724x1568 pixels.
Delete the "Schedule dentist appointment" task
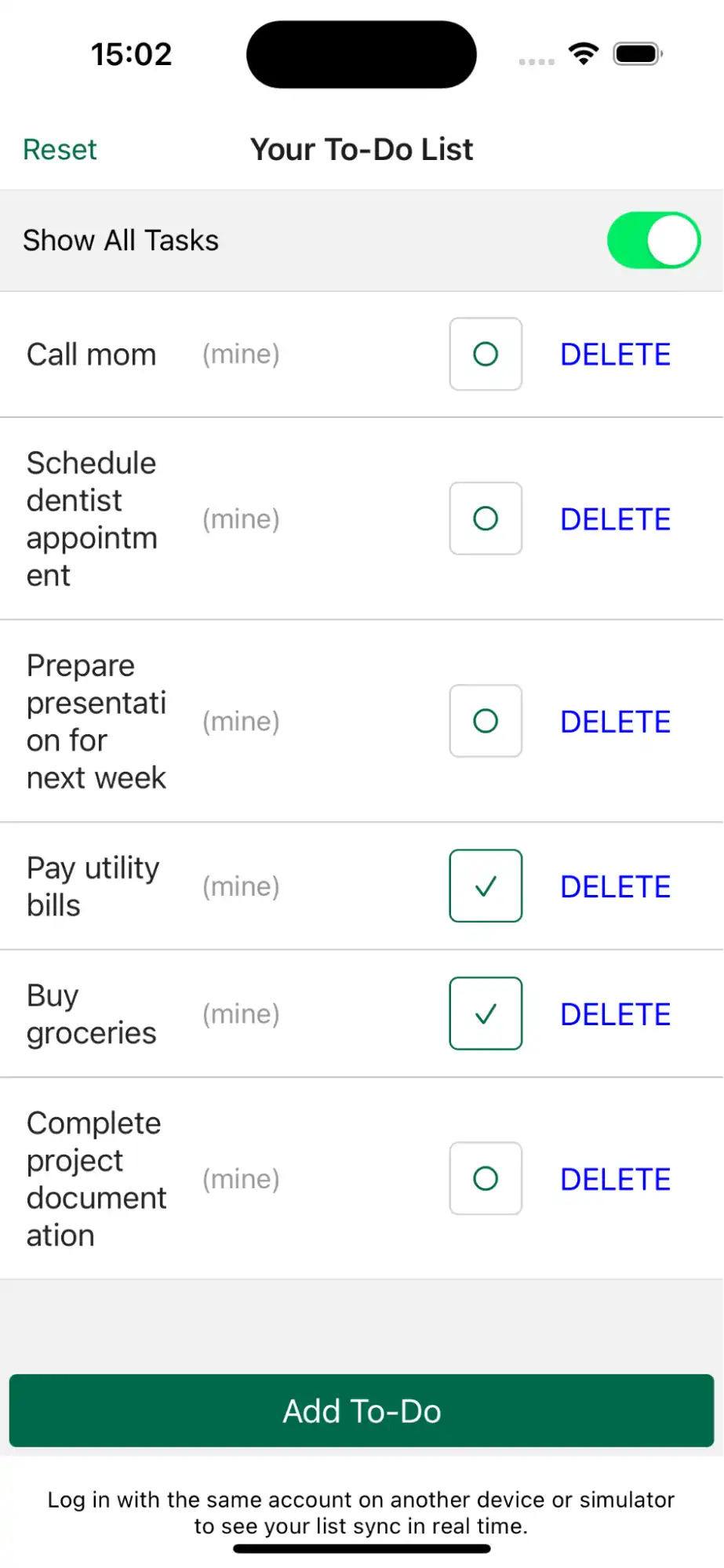[615, 518]
